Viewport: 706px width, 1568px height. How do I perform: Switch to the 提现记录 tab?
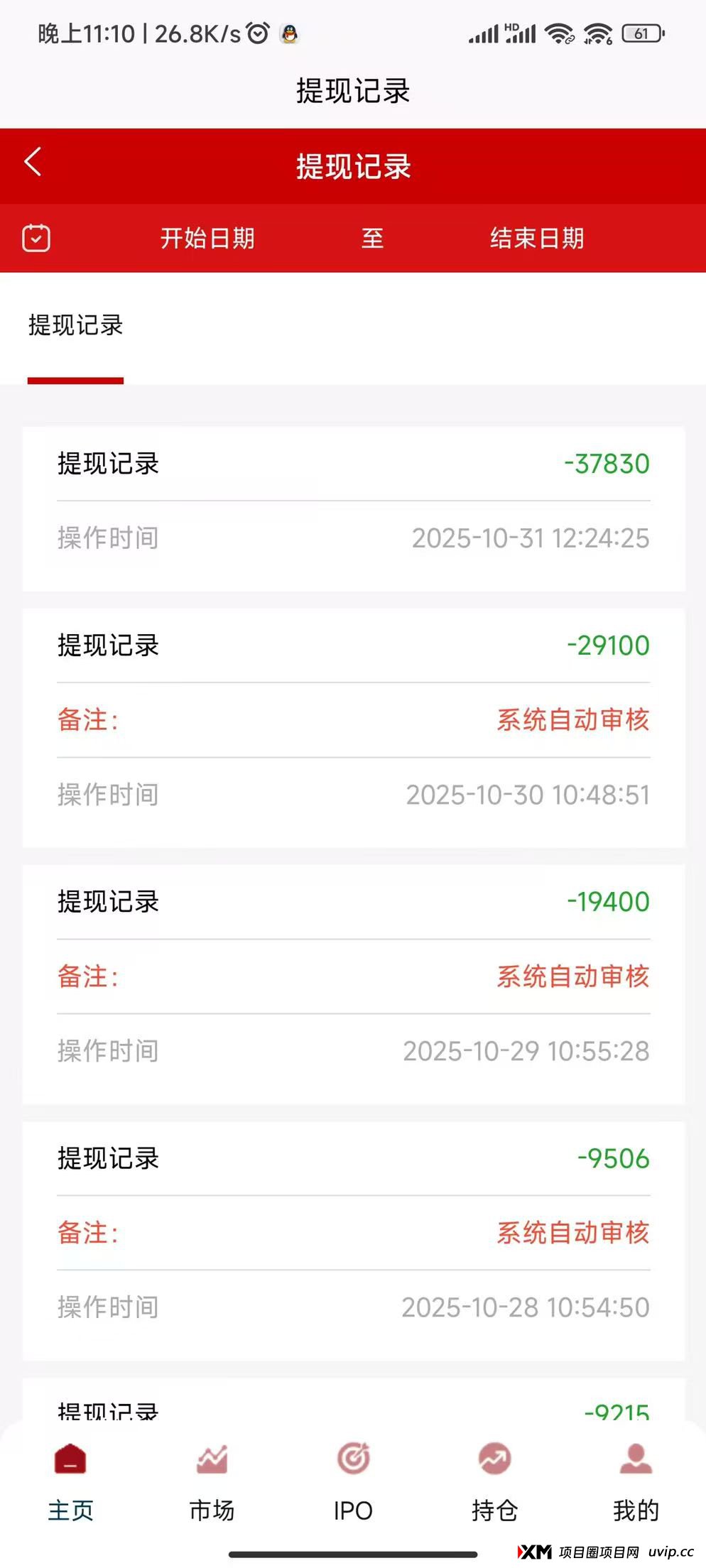tap(75, 326)
